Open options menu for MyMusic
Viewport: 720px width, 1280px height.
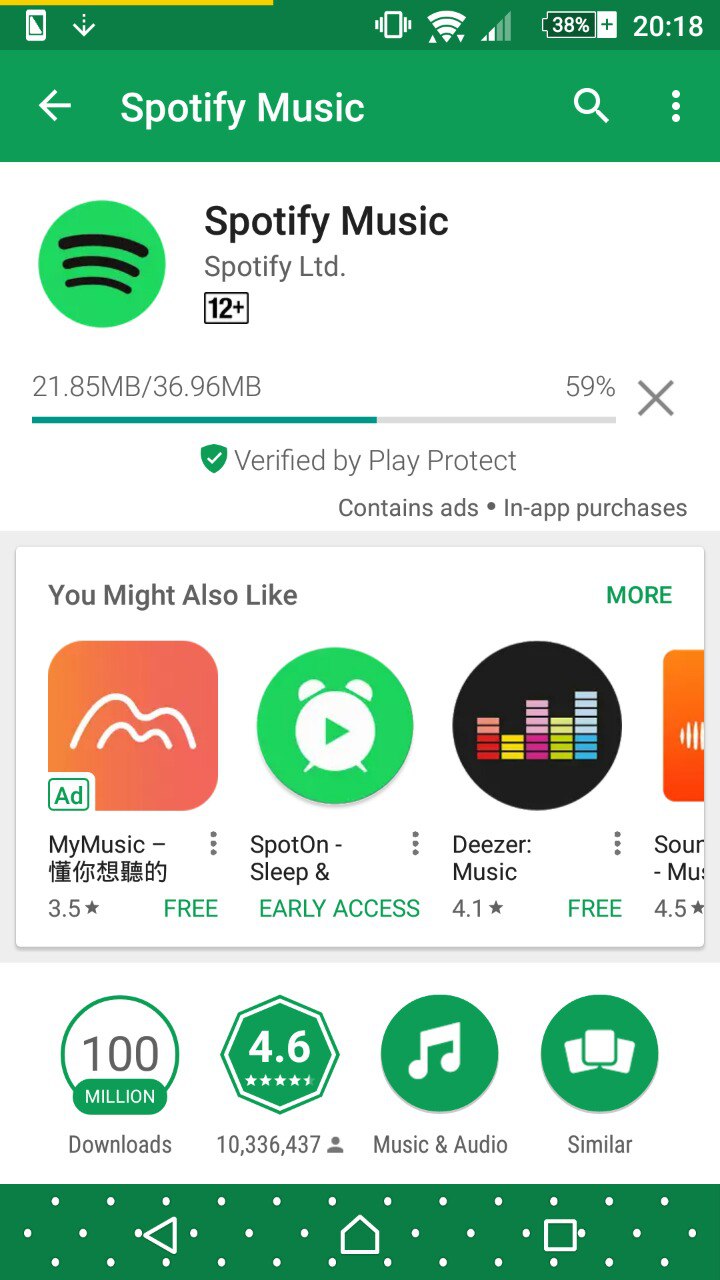(x=213, y=845)
